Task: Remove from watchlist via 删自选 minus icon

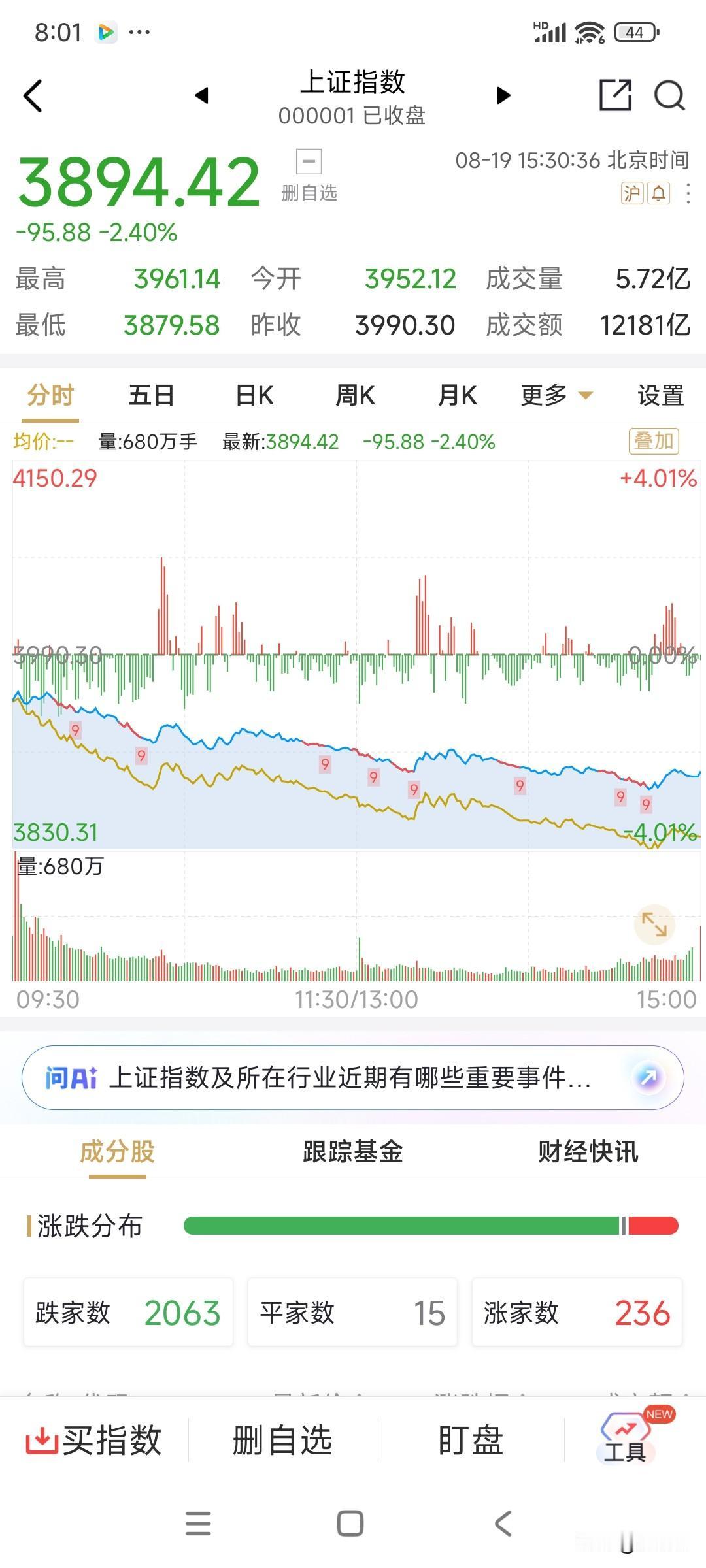Action: click(309, 161)
